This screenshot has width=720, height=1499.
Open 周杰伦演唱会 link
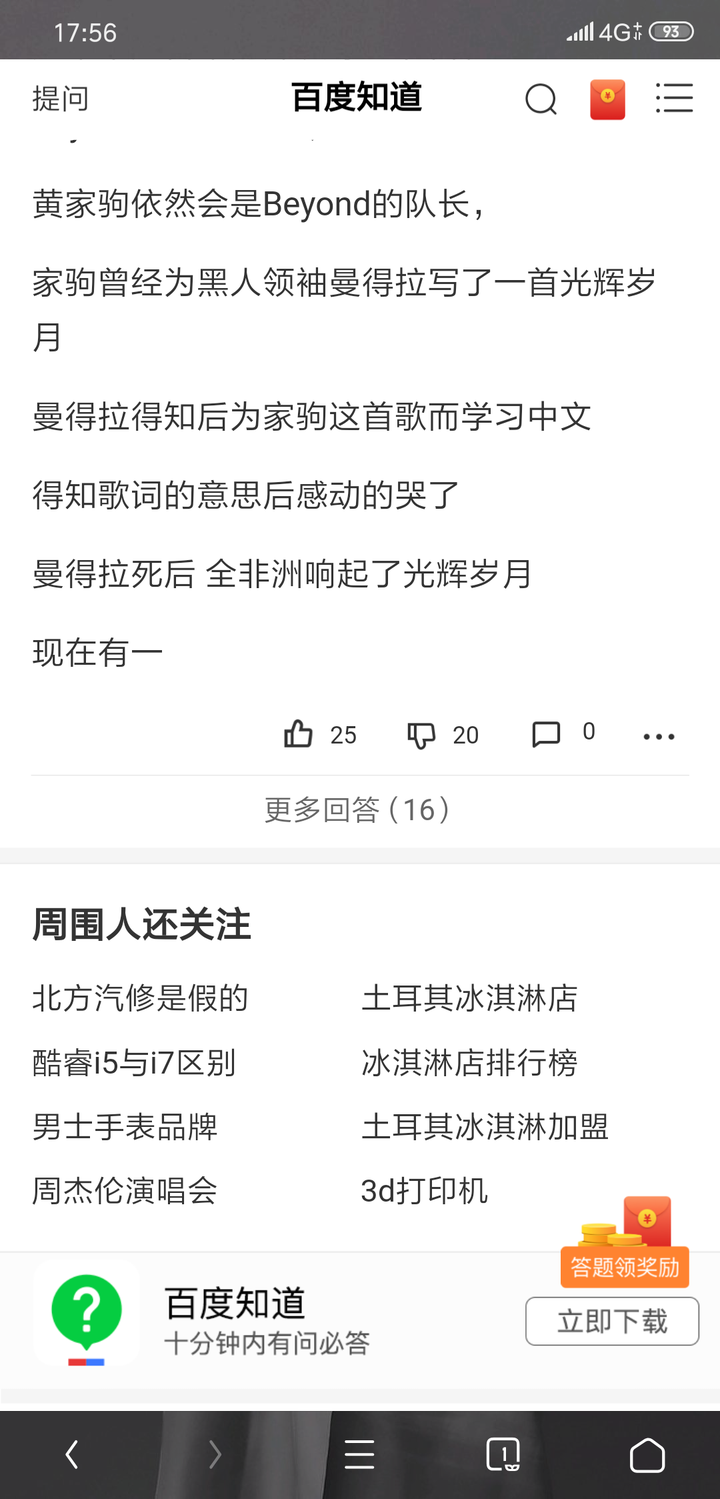(125, 1190)
